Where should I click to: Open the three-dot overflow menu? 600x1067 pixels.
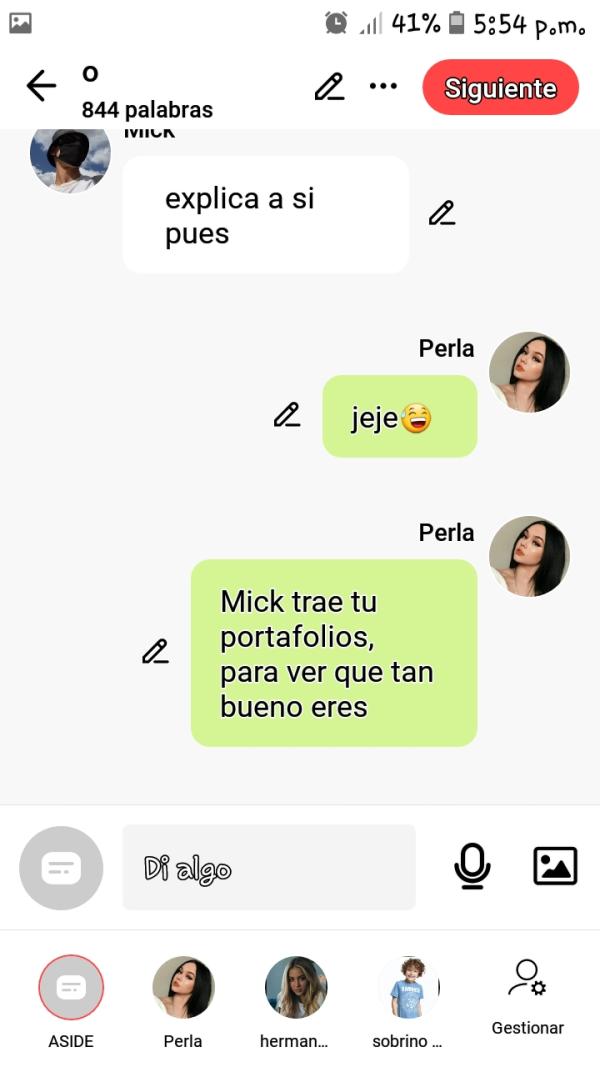[x=383, y=87]
